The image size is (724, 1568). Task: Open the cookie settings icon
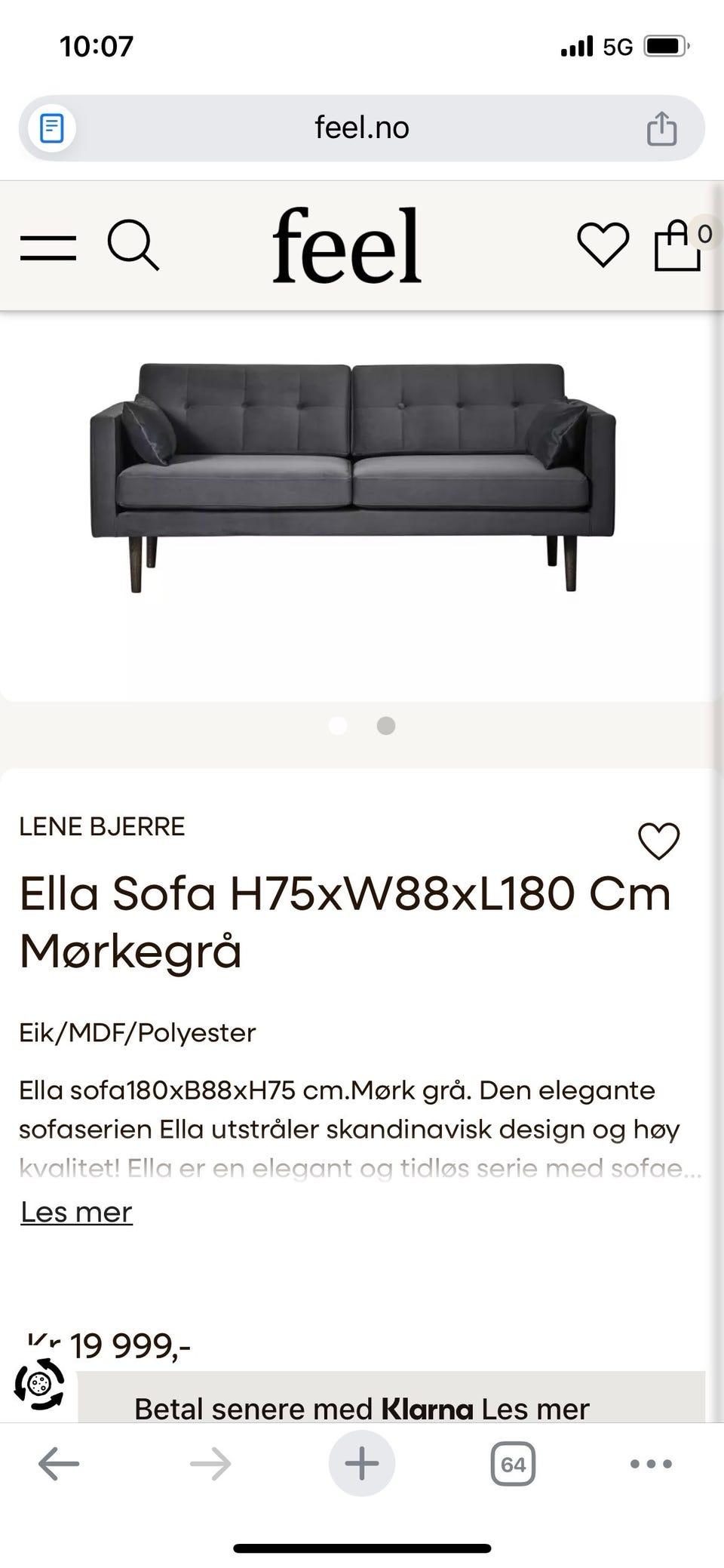tap(39, 1384)
